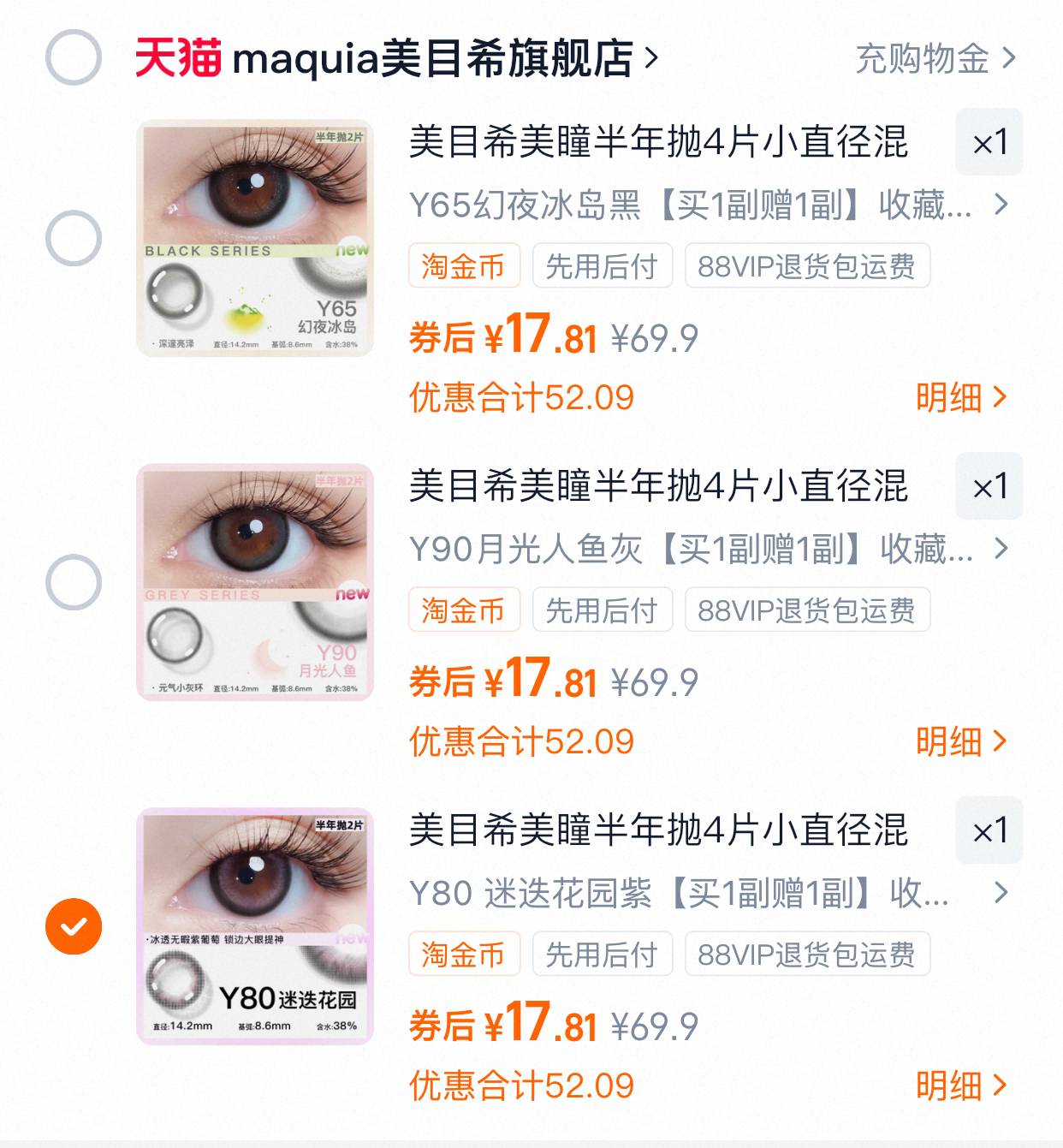The width and height of the screenshot is (1063, 1148).
Task: Click the 88VIP退货包运费 badge on Y80 item
Action: coord(807,955)
